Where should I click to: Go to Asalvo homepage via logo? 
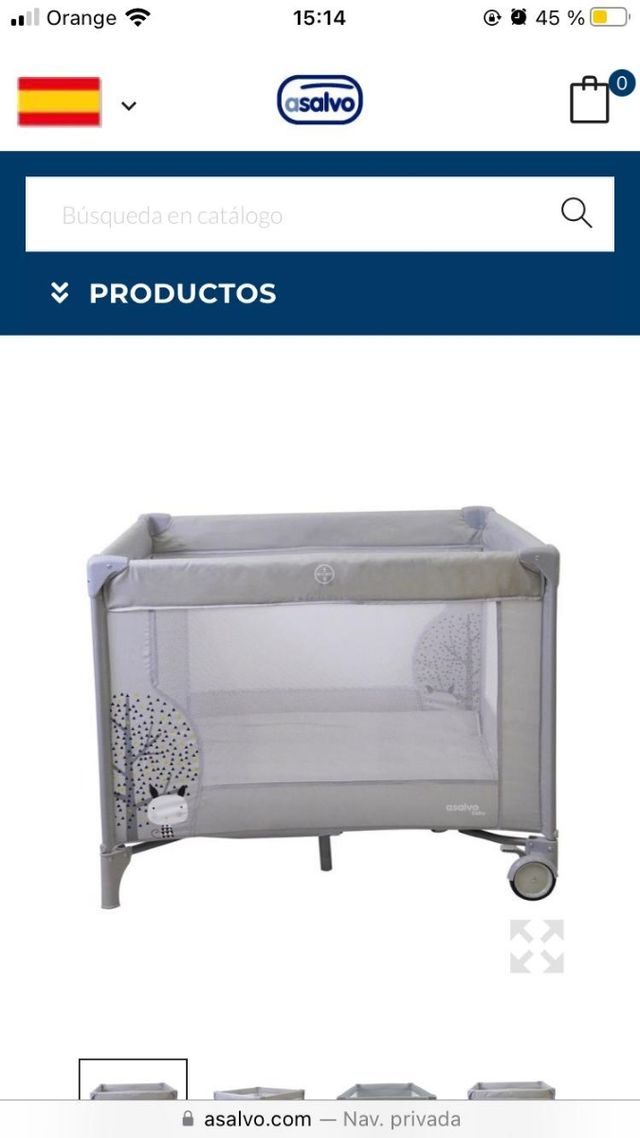click(319, 100)
